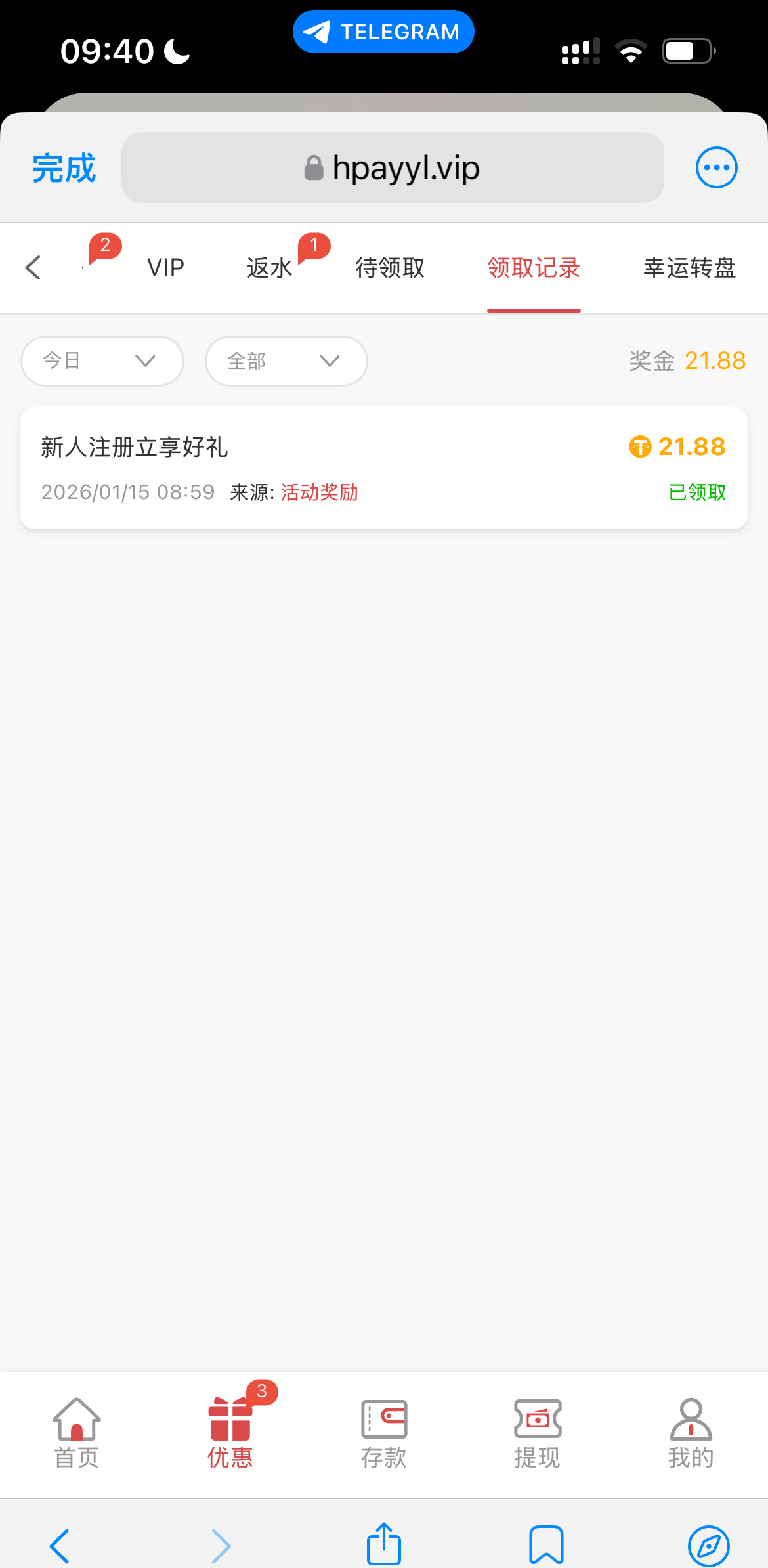Open the browser more-options menu

716,167
